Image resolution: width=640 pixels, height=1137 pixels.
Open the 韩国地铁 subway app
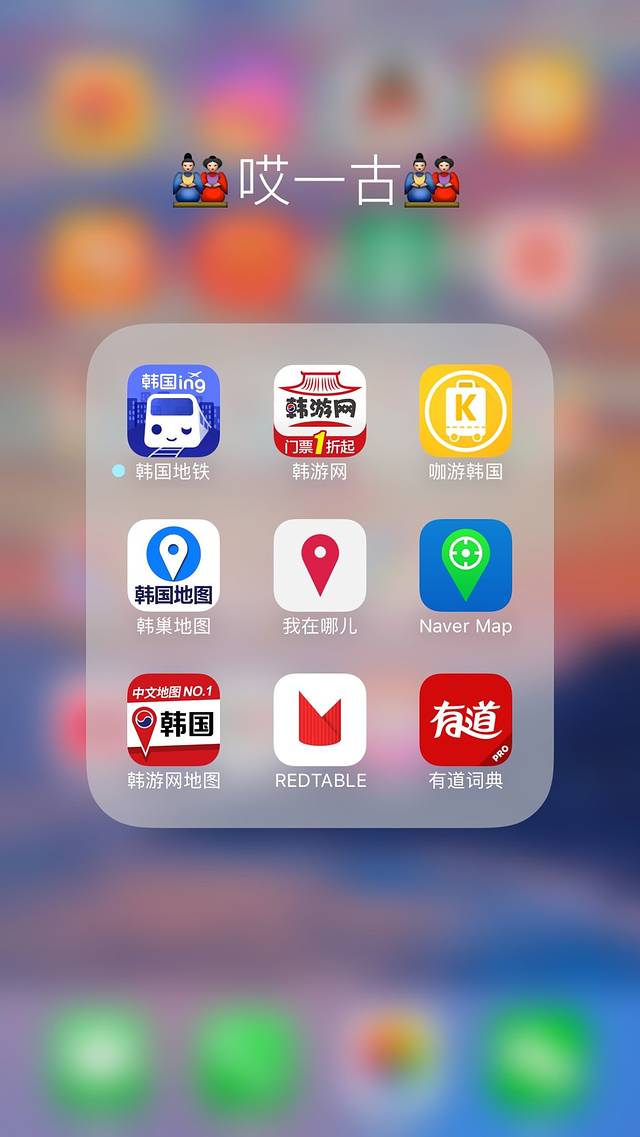173,411
